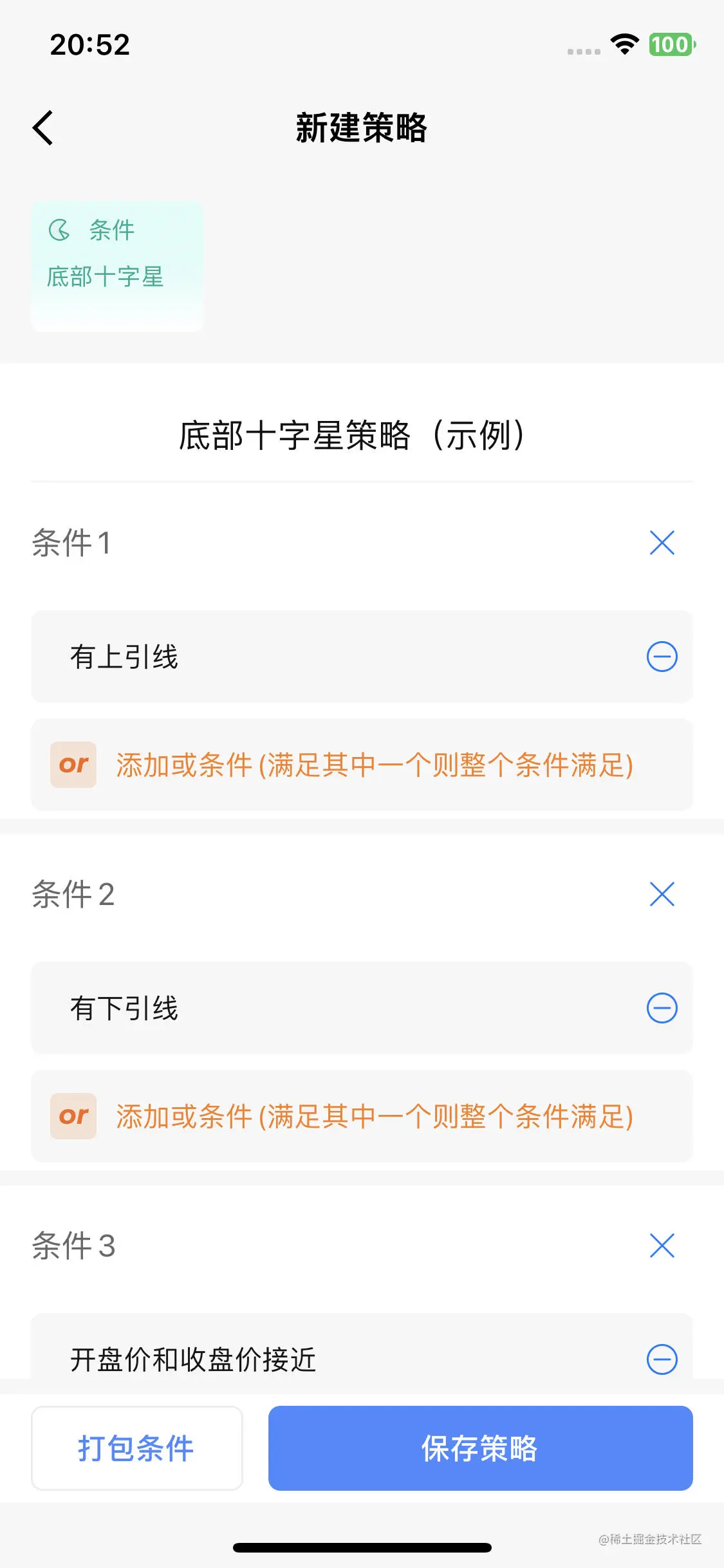The height and width of the screenshot is (1568, 724).
Task: Select the 底部十字星 condition card
Action: (117, 266)
